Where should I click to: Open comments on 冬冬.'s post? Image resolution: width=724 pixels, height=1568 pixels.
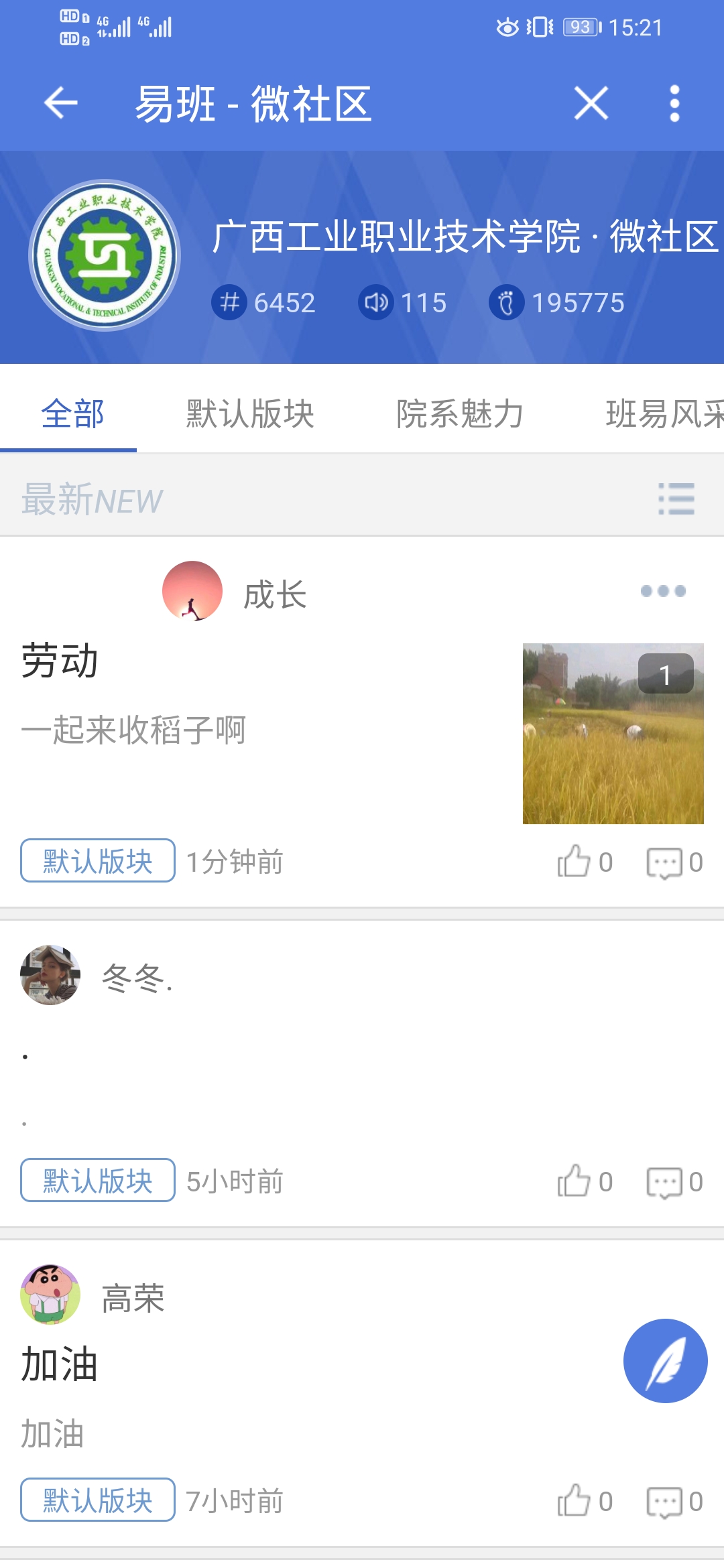click(674, 1182)
